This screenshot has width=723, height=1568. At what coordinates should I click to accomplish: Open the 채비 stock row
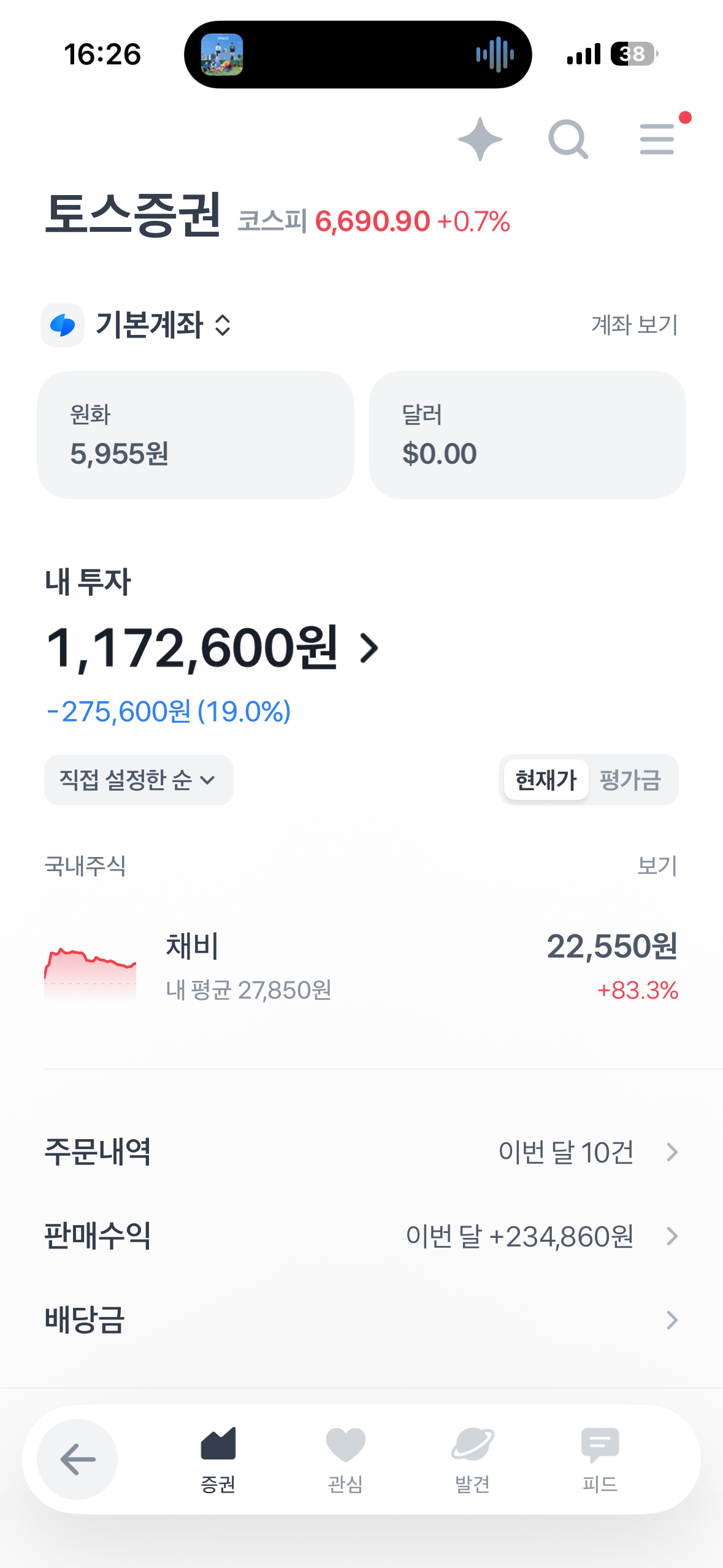(361, 967)
